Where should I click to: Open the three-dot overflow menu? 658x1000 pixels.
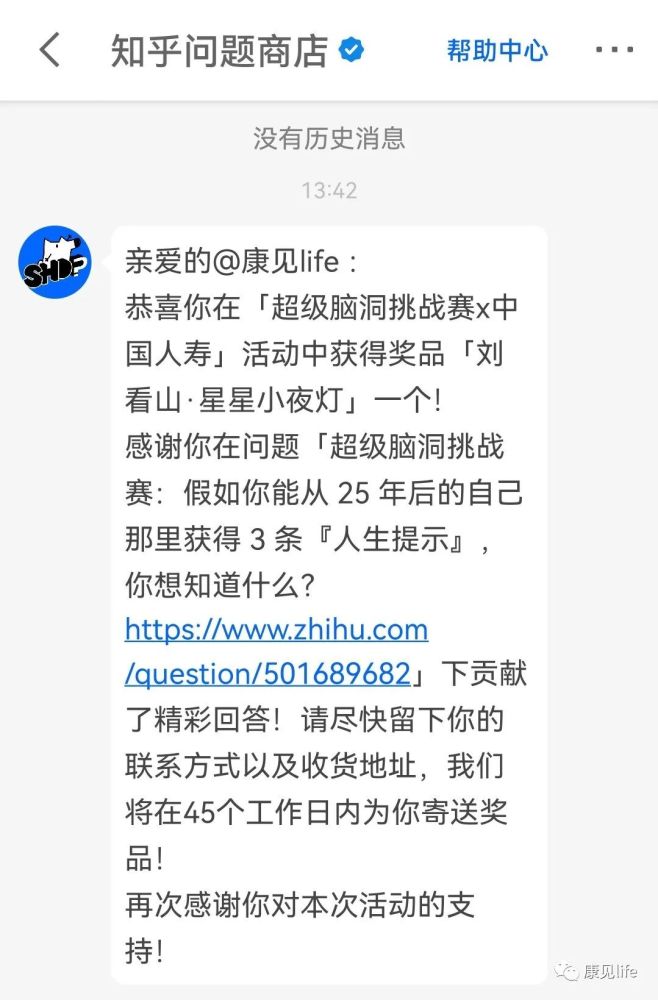(x=614, y=50)
